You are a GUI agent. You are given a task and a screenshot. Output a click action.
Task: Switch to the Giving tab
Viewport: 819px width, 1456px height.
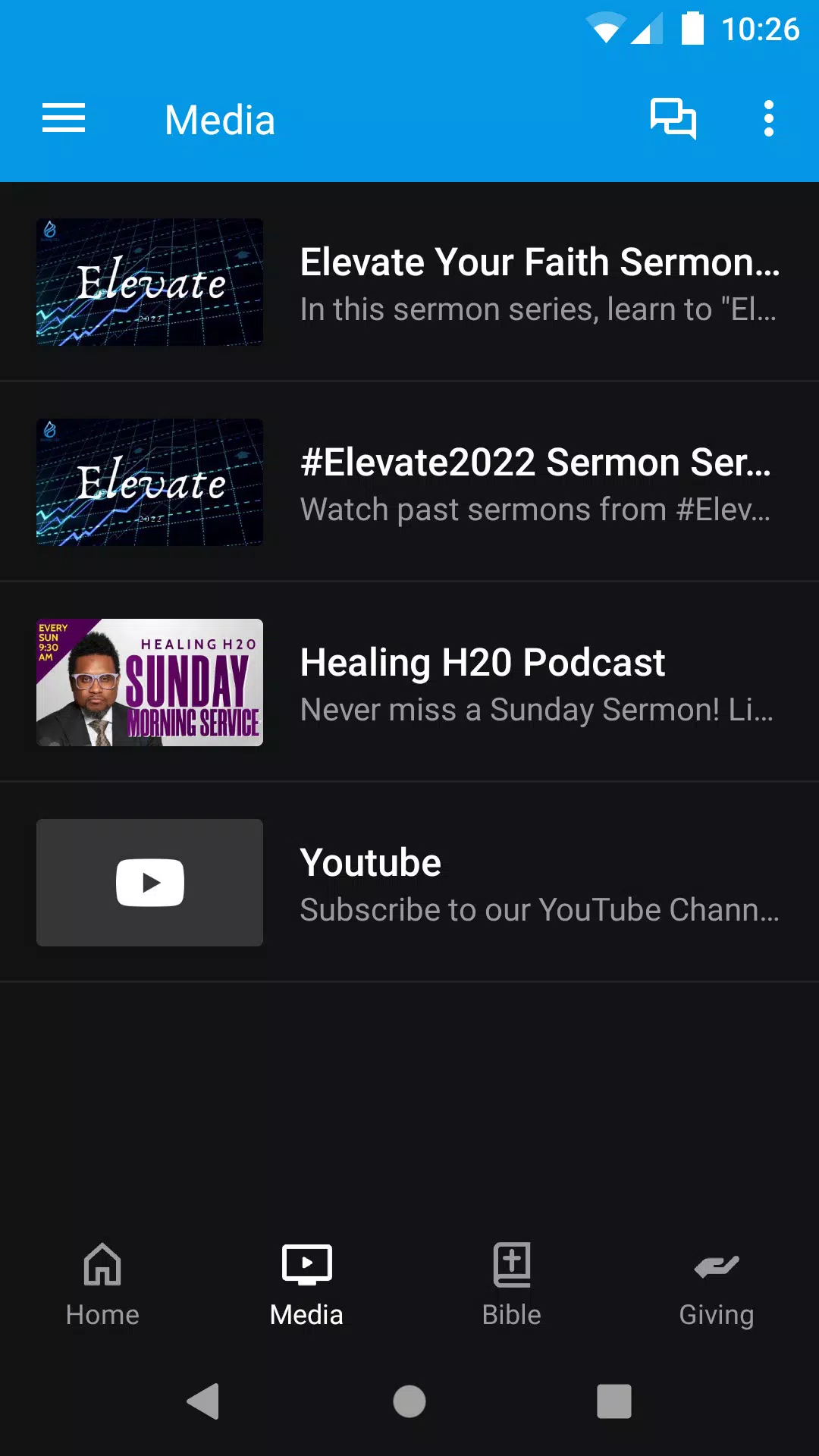[x=717, y=1285]
